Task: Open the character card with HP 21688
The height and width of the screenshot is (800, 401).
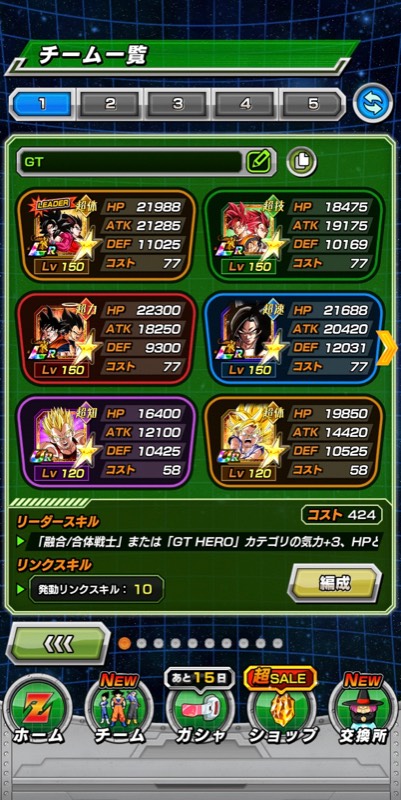Action: tap(294, 339)
